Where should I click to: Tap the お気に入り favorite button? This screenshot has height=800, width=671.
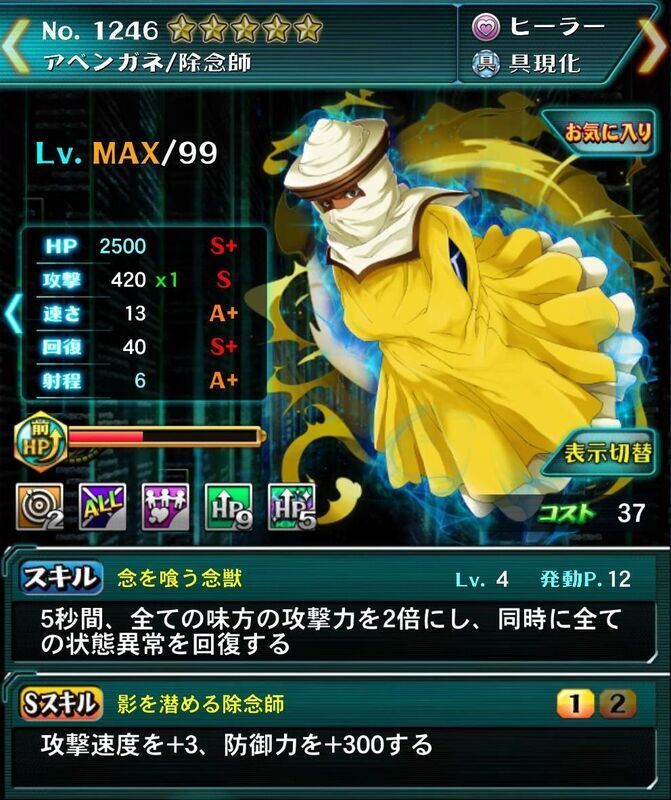(x=602, y=130)
